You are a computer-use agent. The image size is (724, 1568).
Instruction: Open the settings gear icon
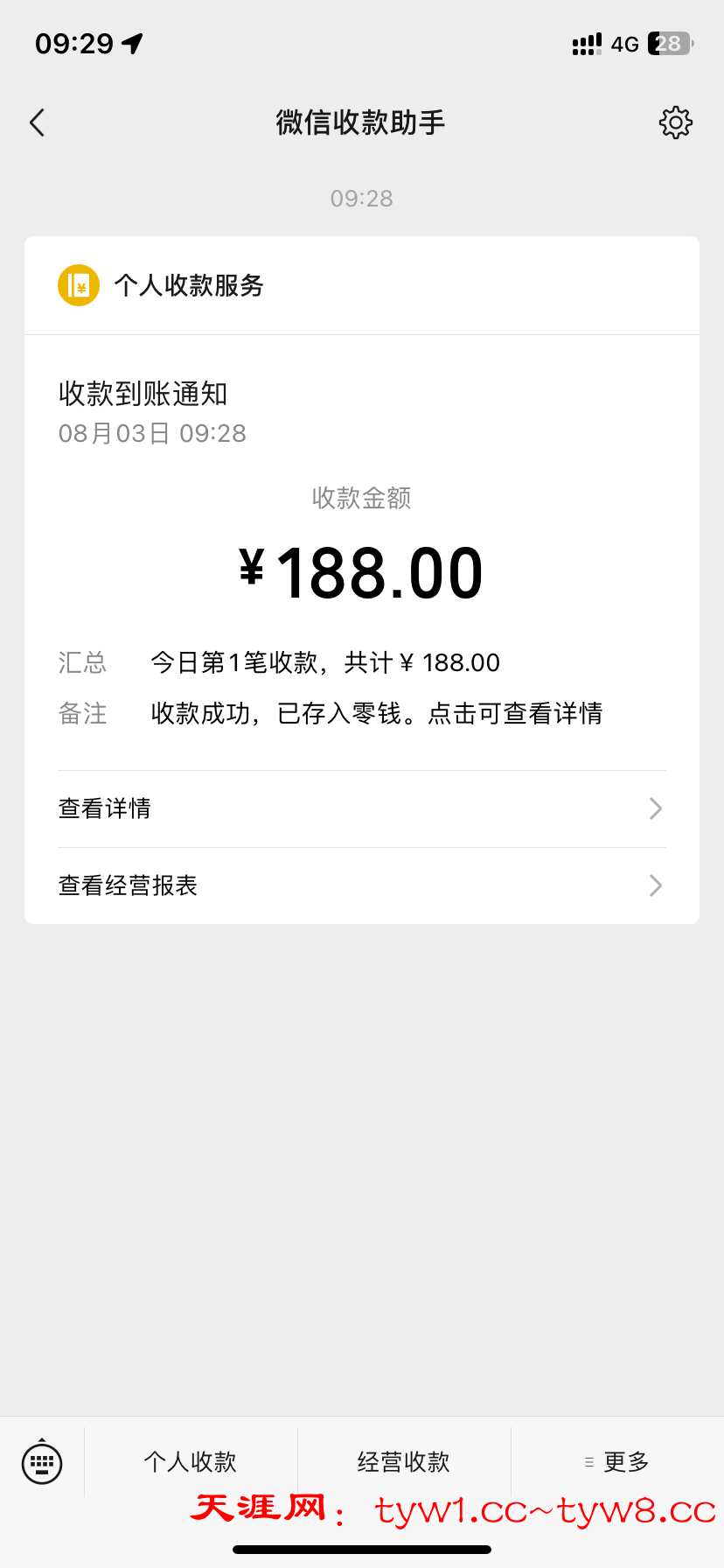point(675,122)
